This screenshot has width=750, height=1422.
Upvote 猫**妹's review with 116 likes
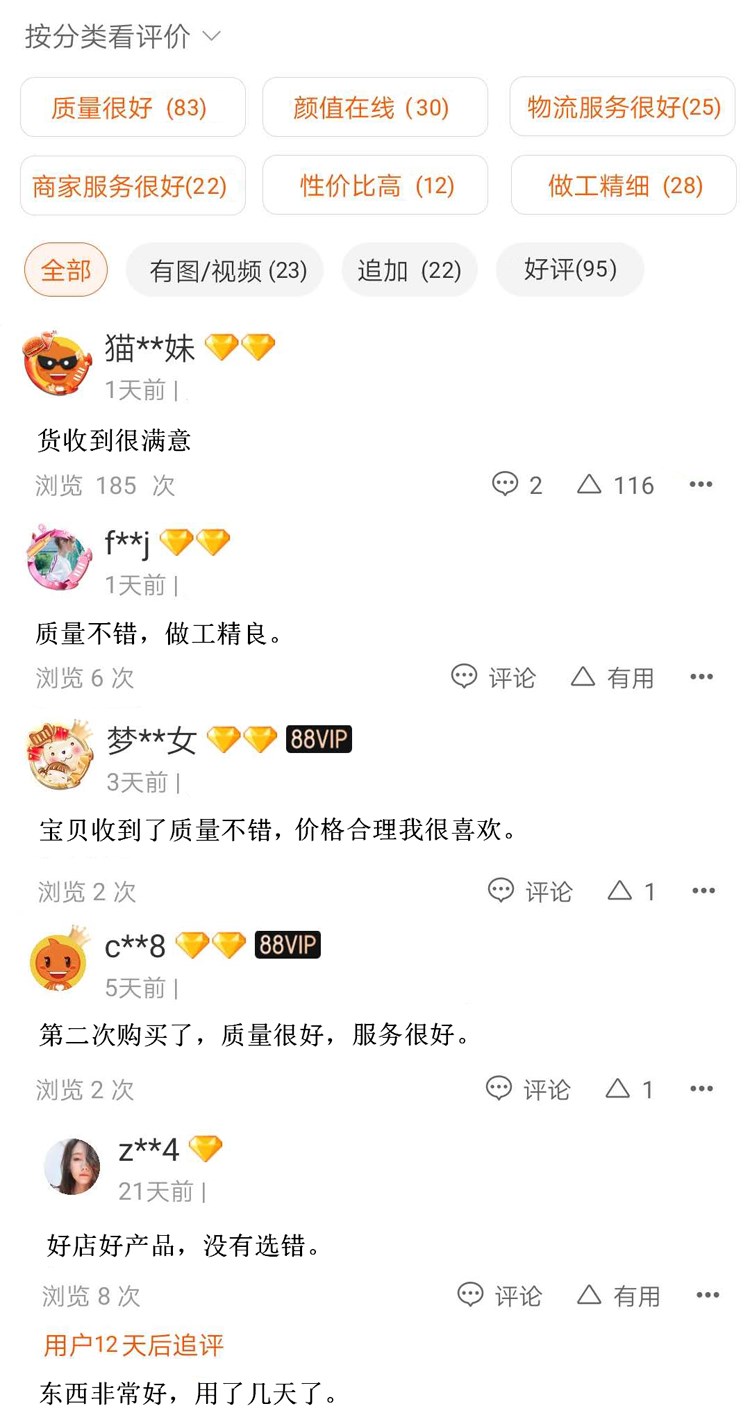click(615, 485)
